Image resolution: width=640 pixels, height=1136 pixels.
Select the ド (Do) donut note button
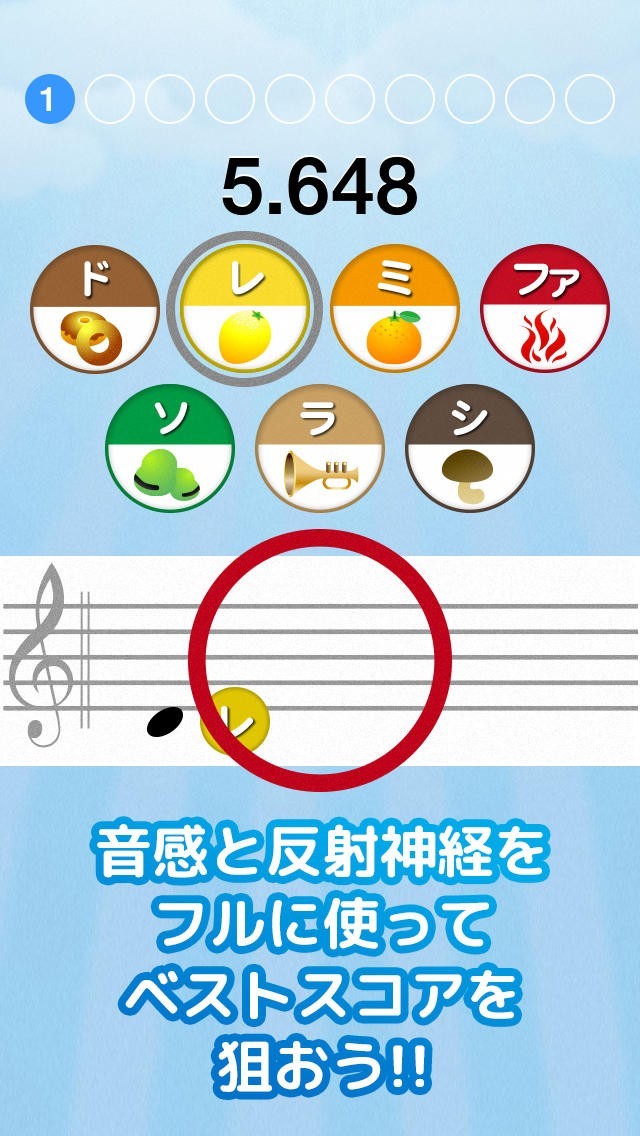[x=95, y=309]
